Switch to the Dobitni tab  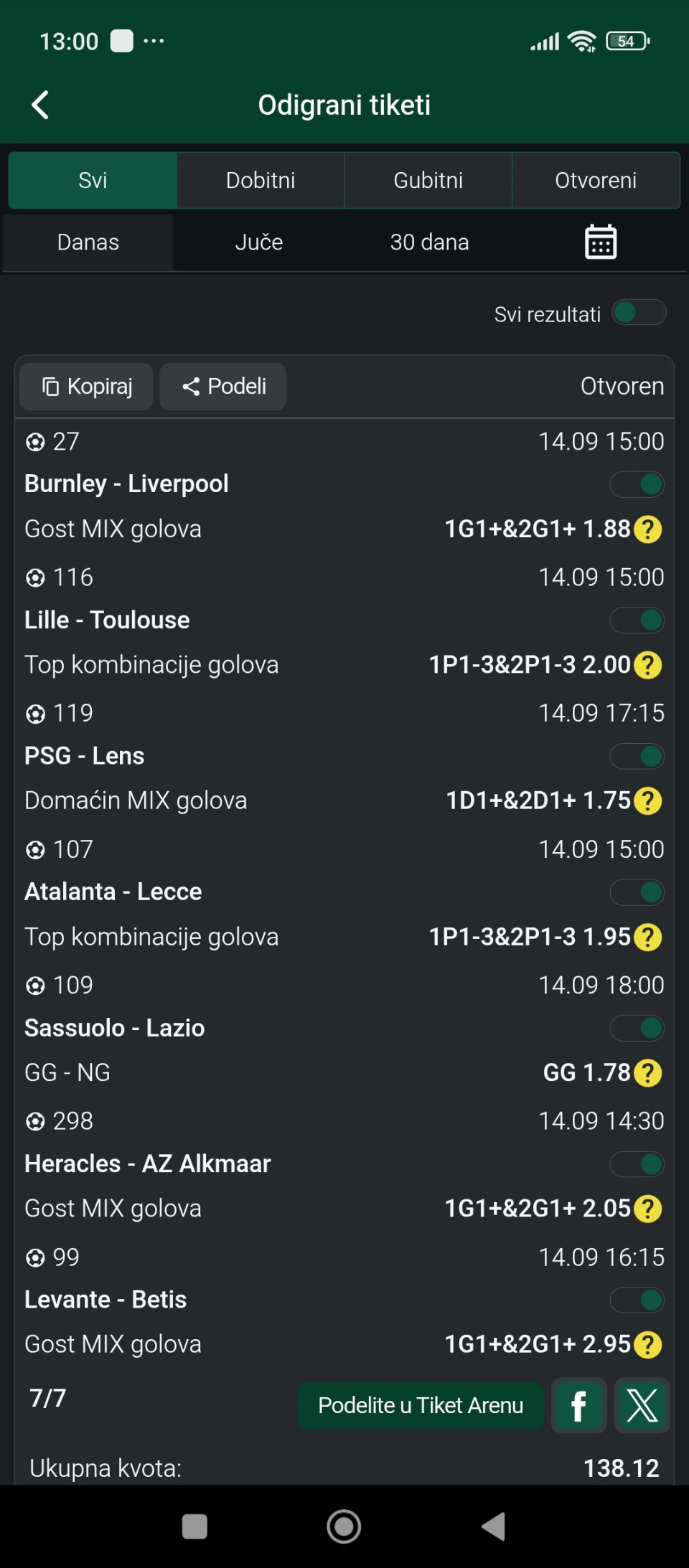pyautogui.click(x=261, y=180)
